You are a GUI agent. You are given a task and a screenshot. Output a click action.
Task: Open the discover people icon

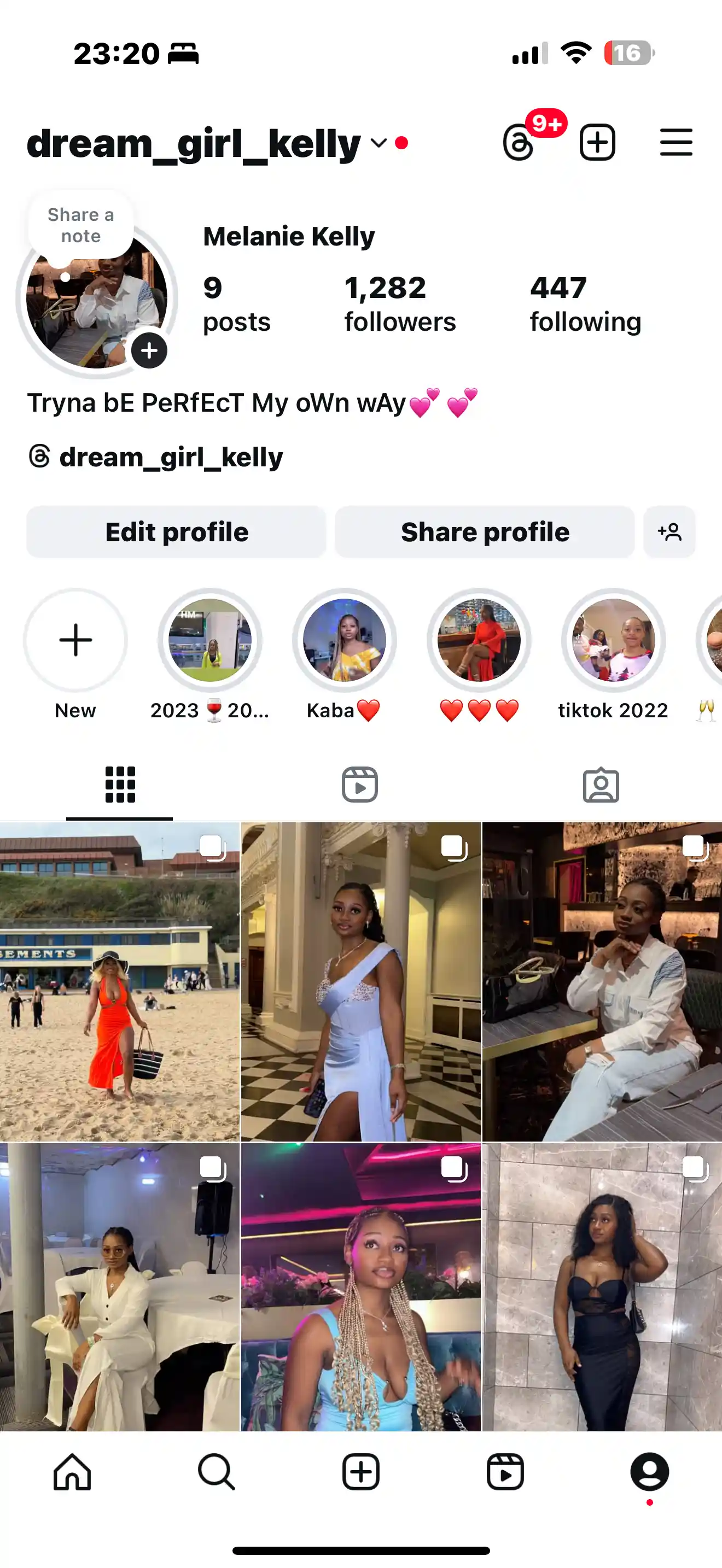669,532
